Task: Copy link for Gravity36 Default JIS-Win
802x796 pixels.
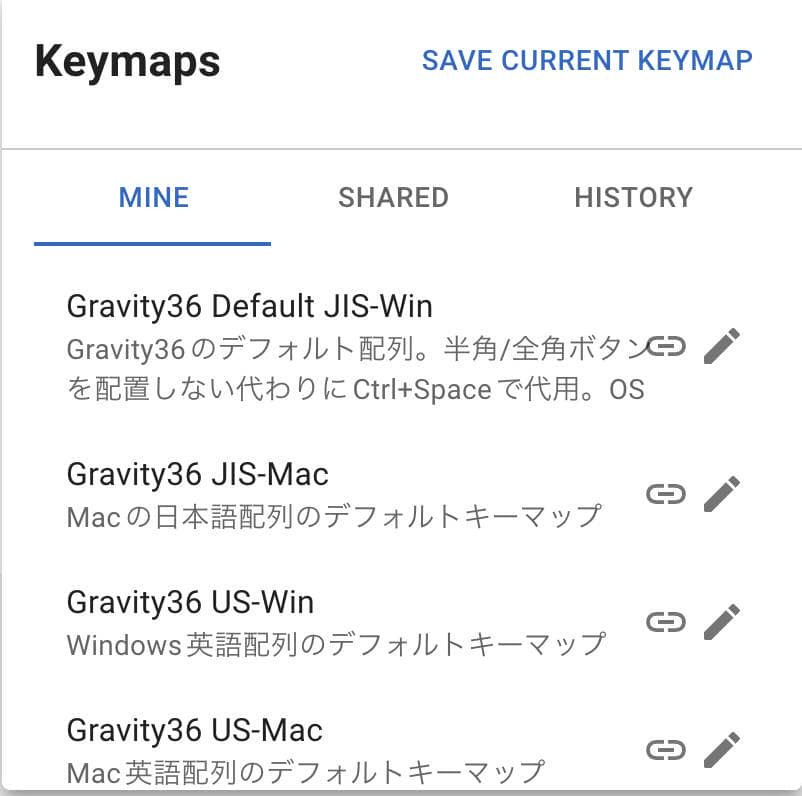Action: (666, 347)
